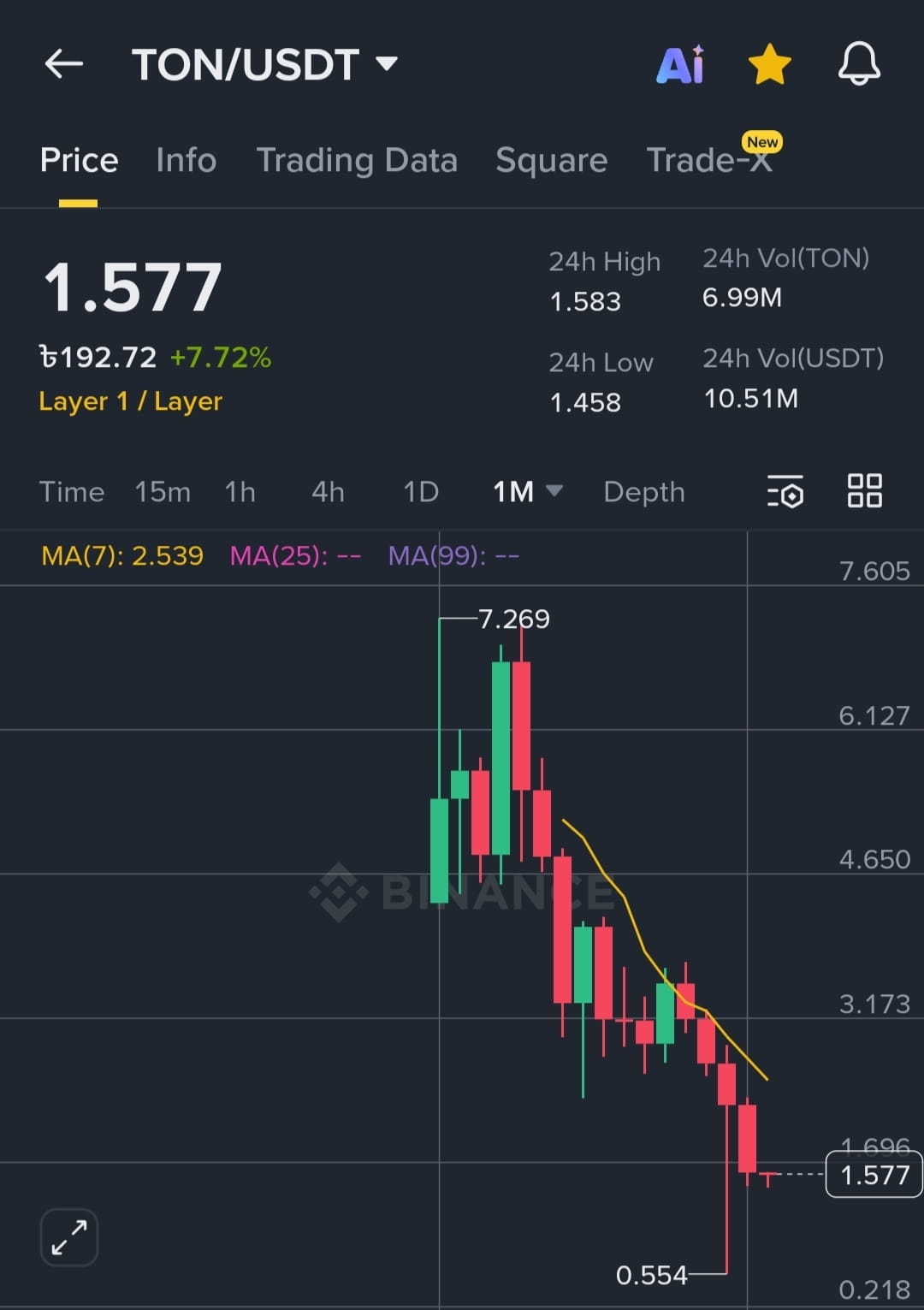This screenshot has height=1310, width=924.
Task: Expand the chart to full screen
Action: 69,1237
